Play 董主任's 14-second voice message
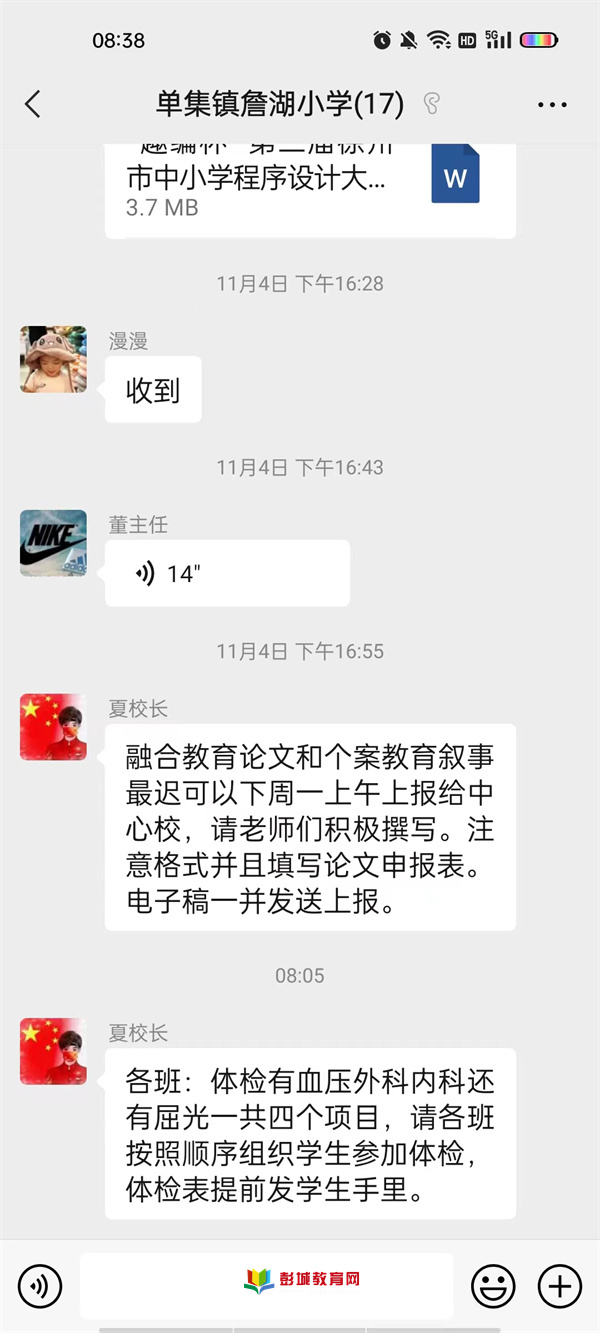Screen dimensions: 600x1333 227,573
